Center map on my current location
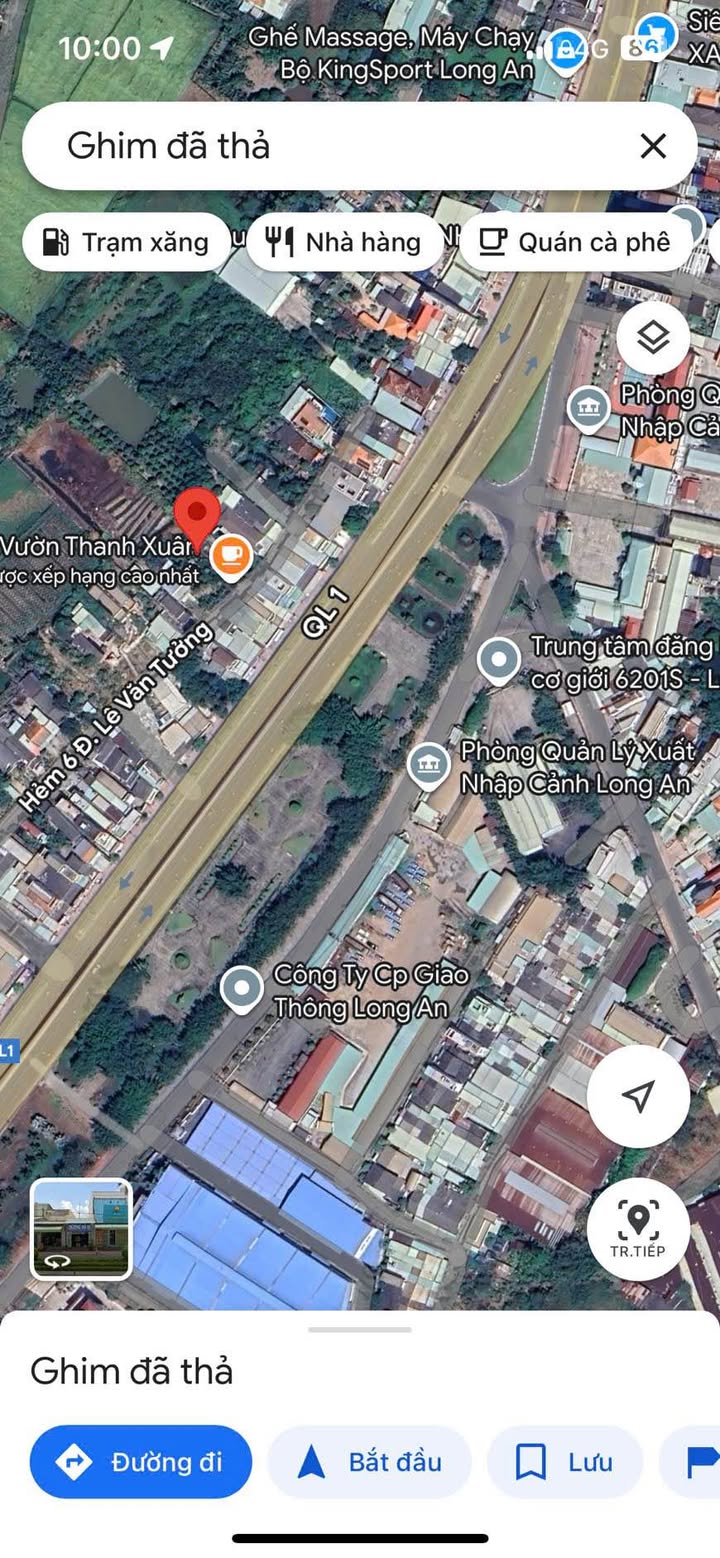Viewport: 720px width, 1558px height. tap(638, 1096)
